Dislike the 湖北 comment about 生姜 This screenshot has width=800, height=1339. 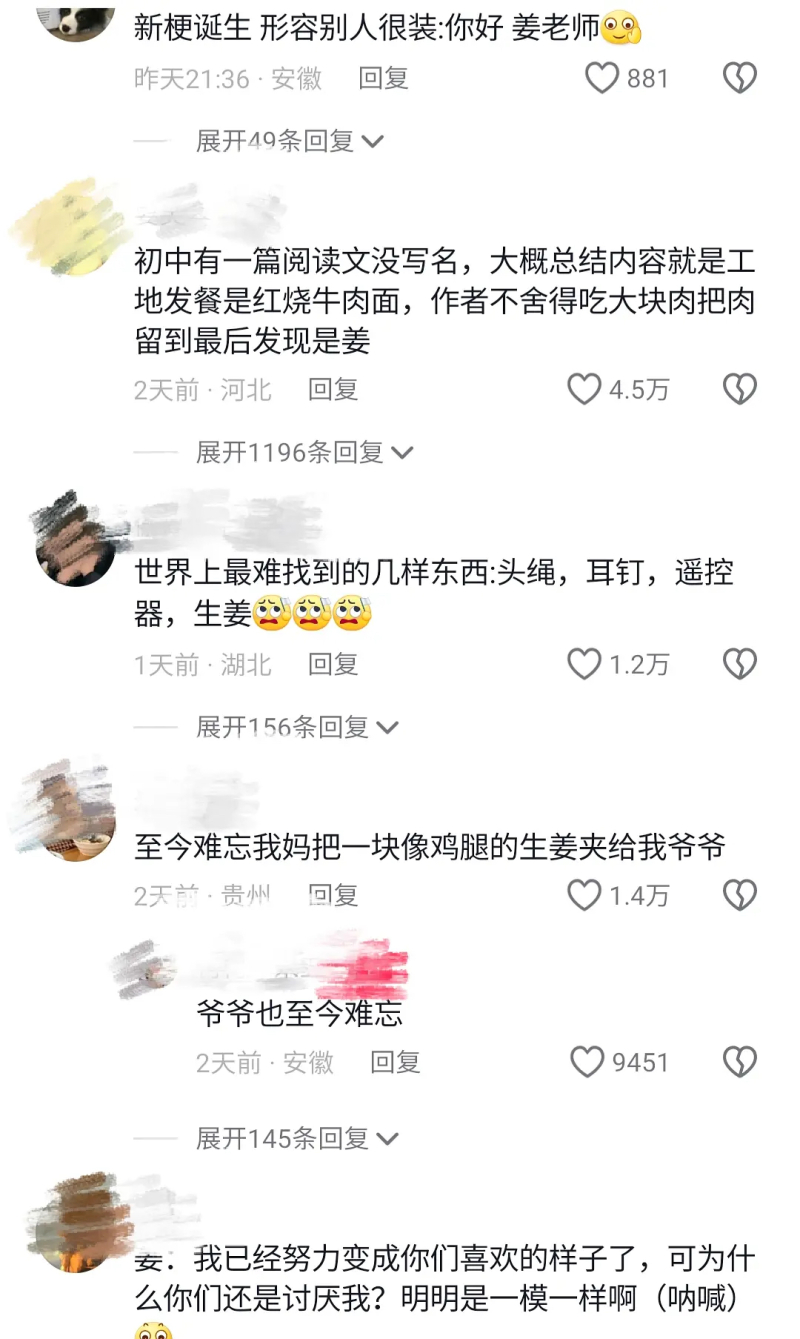pos(739,664)
